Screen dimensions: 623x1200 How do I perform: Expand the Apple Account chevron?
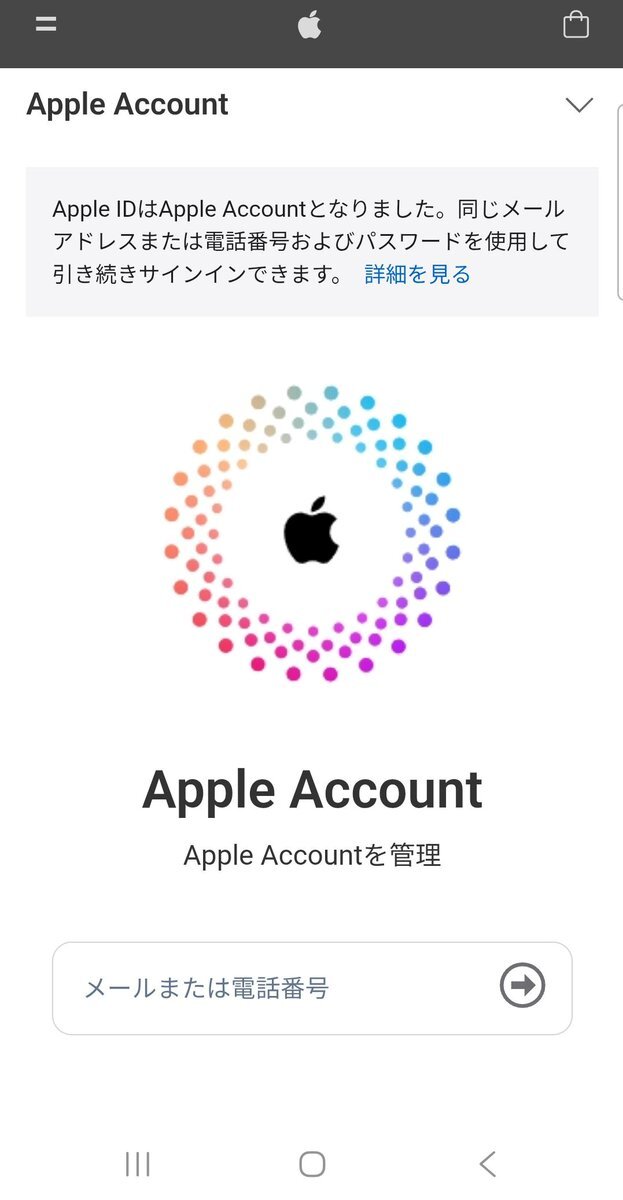[x=579, y=105]
